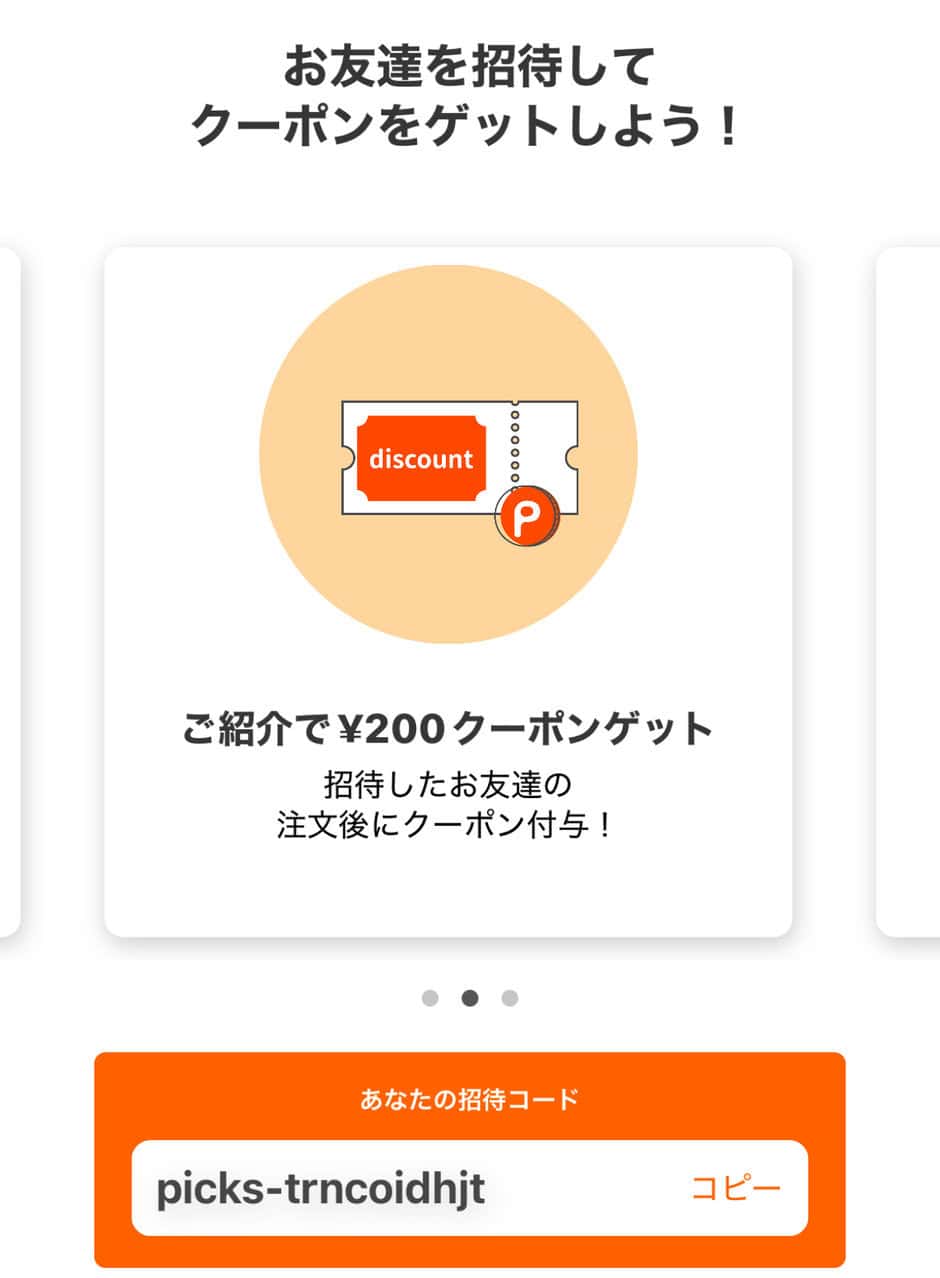Jump to the first carousel page dot
The height and width of the screenshot is (1278, 940).
(430, 998)
